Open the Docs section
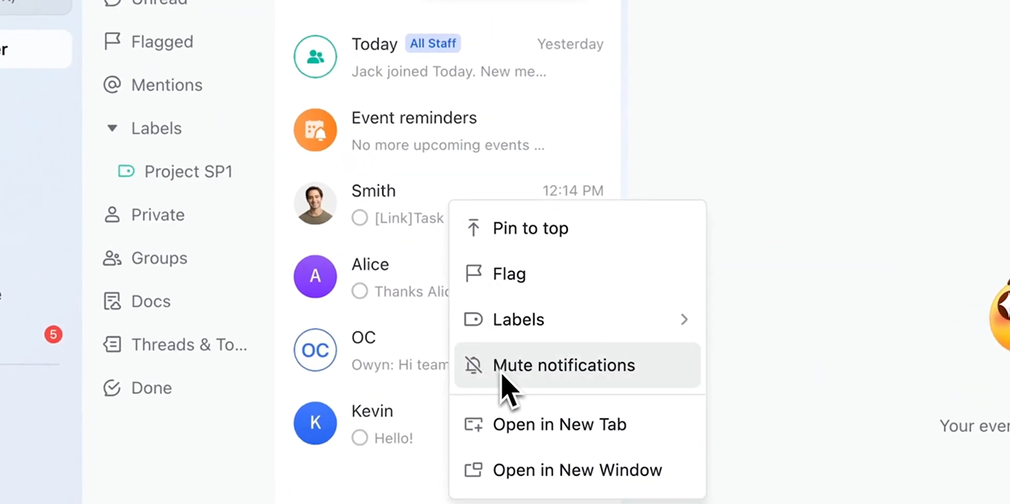 [x=150, y=301]
